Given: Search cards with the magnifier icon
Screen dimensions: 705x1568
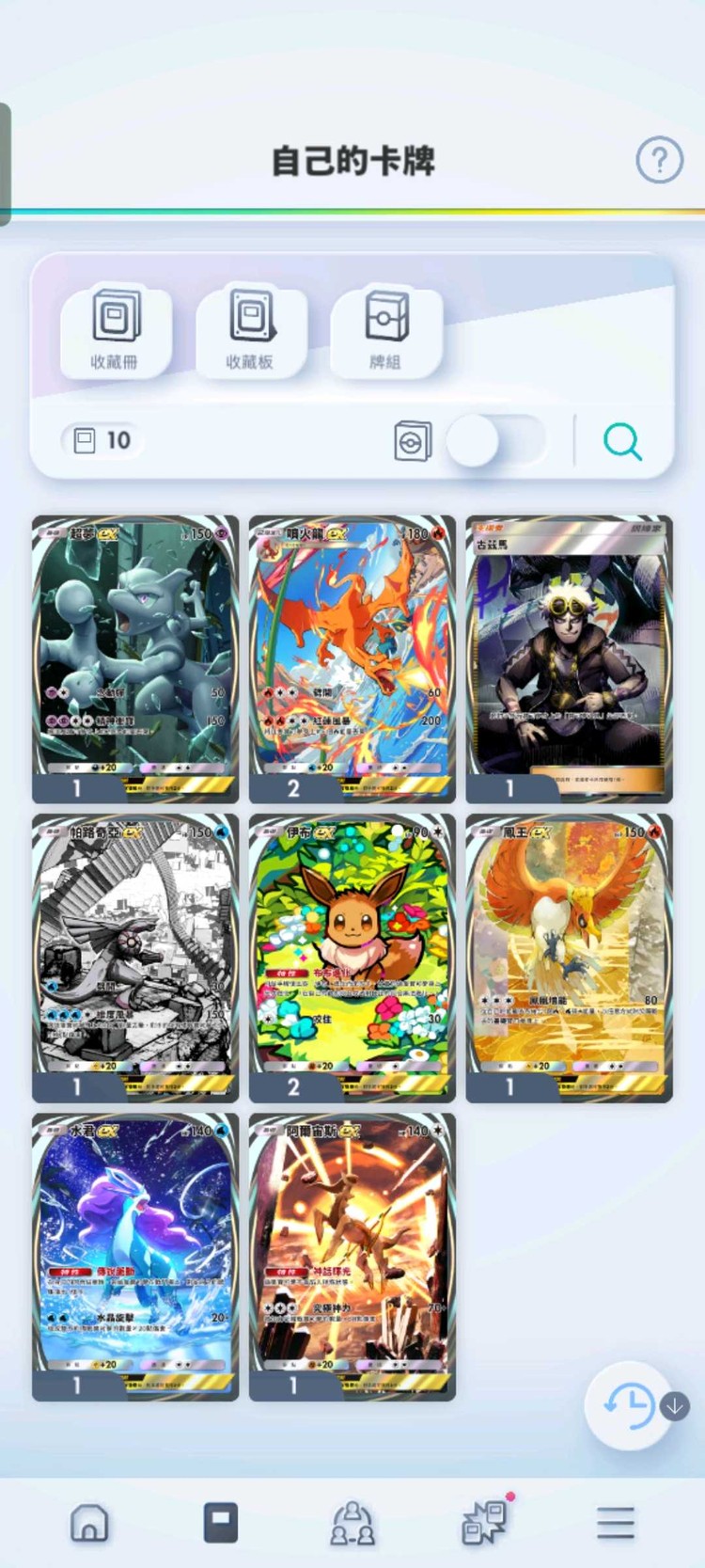Looking at the screenshot, I should 622,440.
